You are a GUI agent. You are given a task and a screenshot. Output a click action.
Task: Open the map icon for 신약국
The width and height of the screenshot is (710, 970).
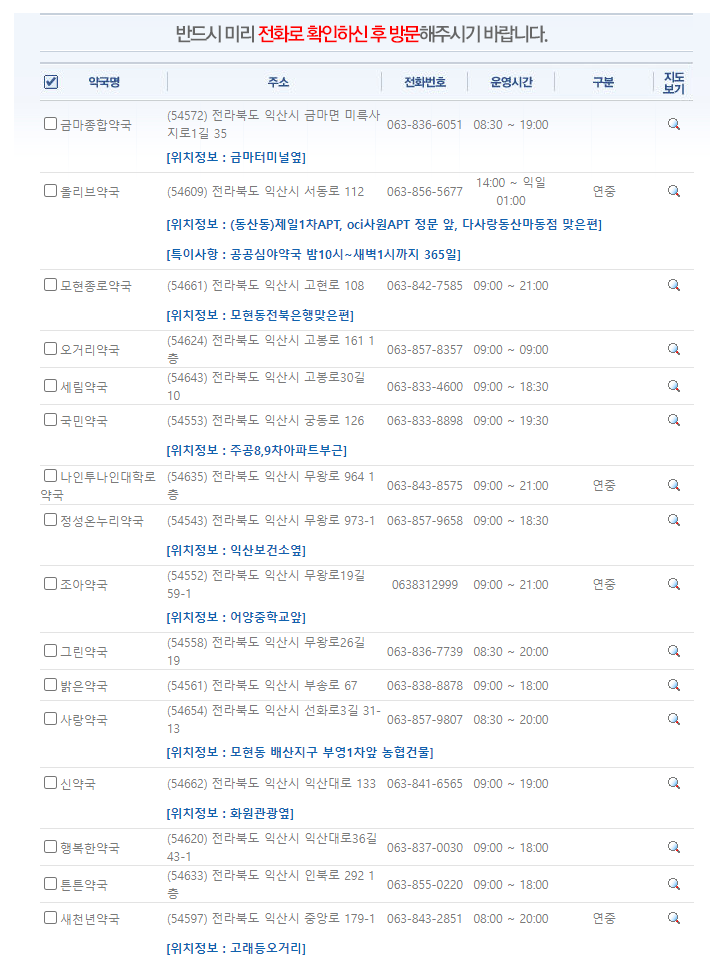tap(674, 783)
